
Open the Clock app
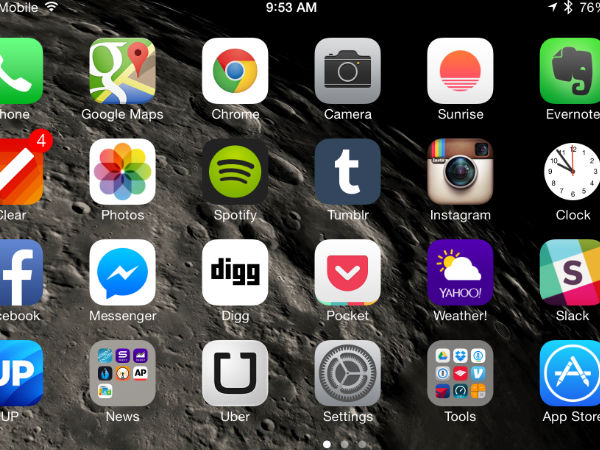(x=572, y=171)
